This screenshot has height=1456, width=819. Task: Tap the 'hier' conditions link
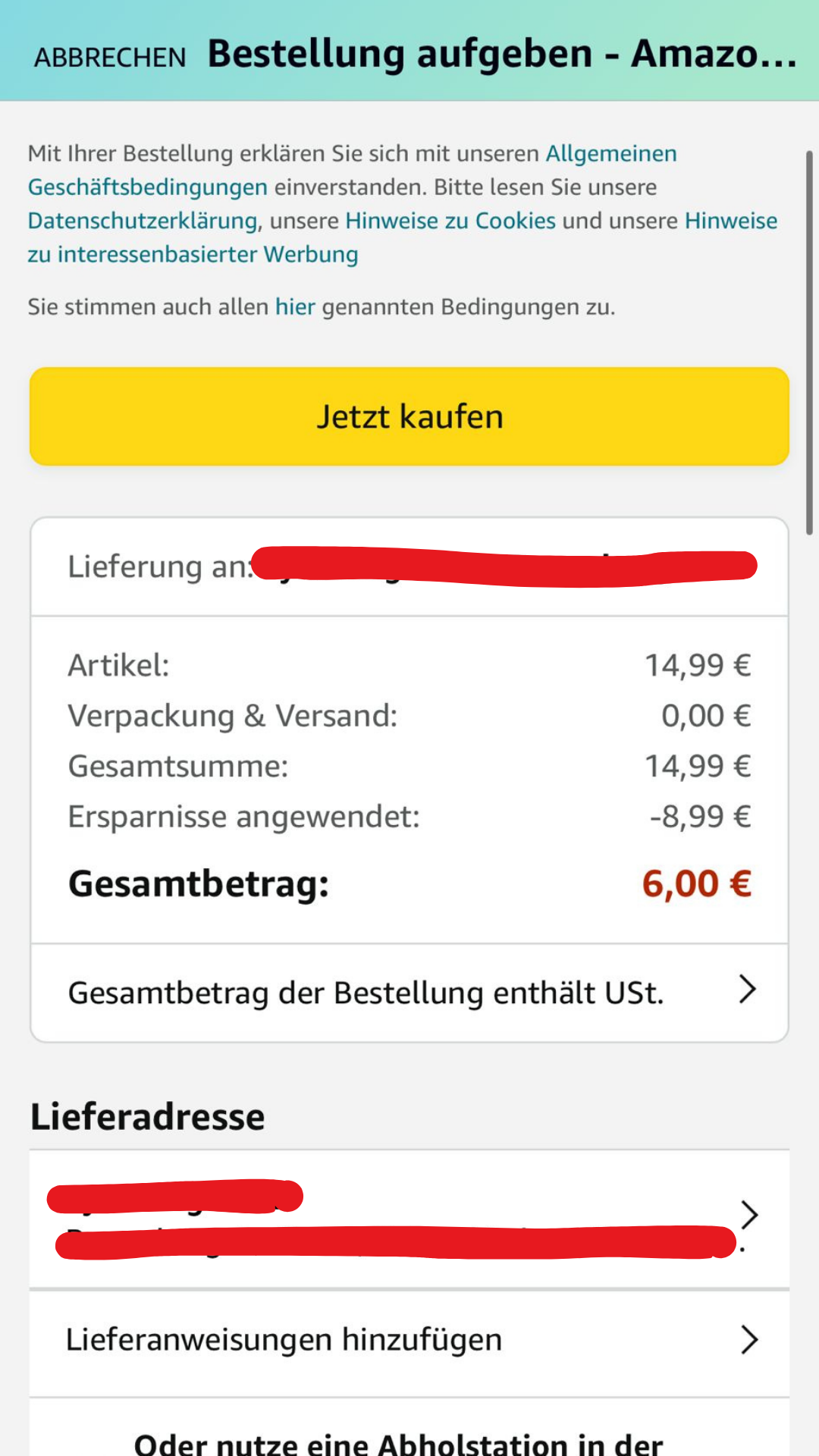[x=295, y=307]
